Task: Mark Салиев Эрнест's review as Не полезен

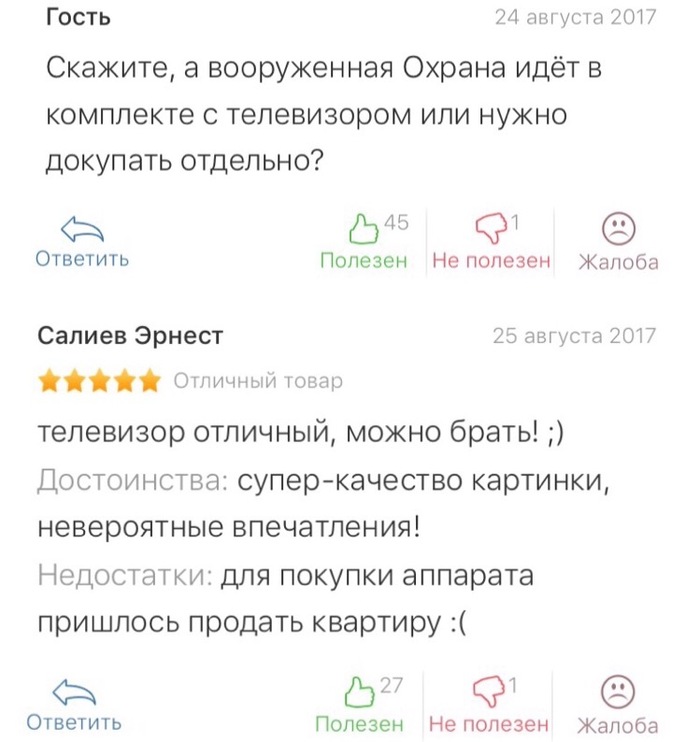Action: point(489,704)
